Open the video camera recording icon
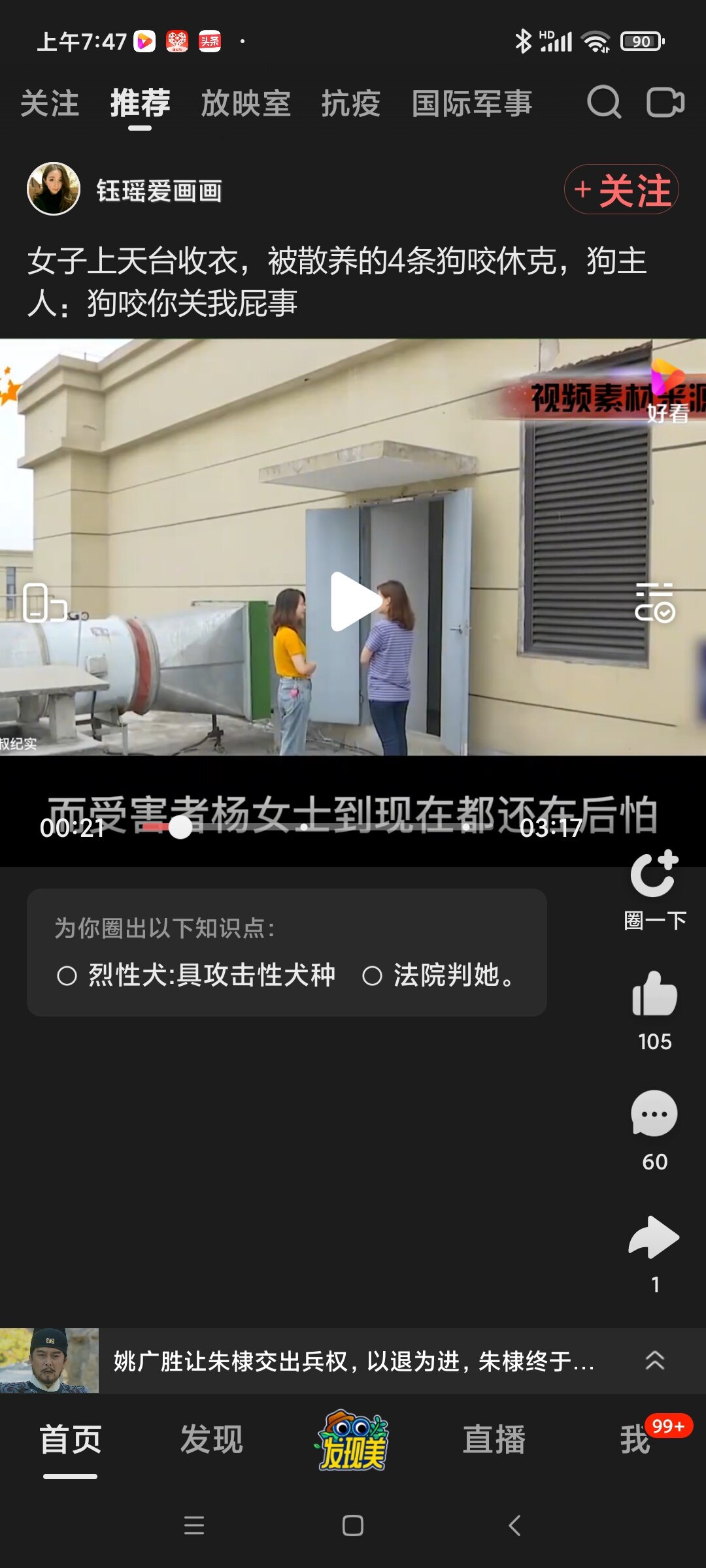Image resolution: width=706 pixels, height=1568 pixels. 665,103
